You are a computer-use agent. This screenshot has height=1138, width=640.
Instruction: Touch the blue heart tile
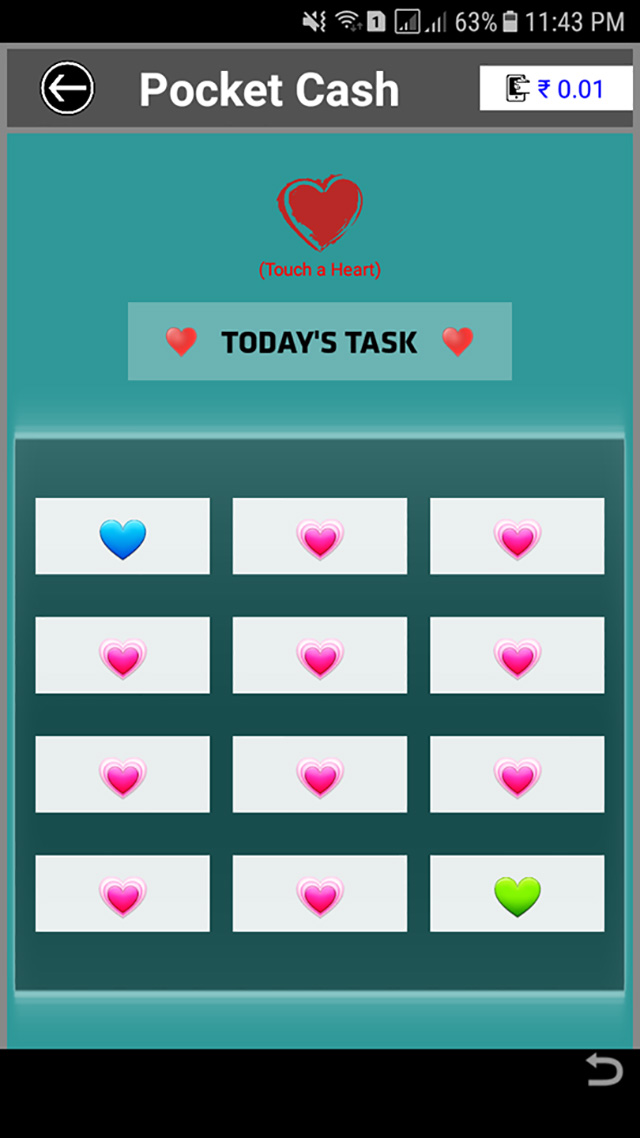click(122, 537)
